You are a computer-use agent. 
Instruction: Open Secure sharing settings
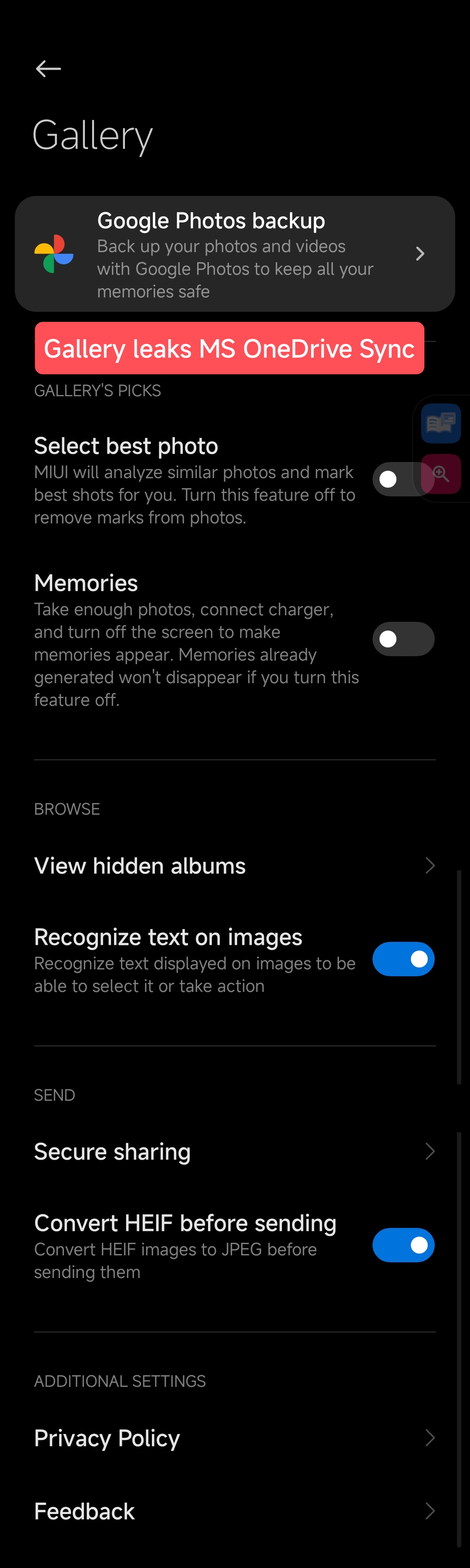point(235,1152)
